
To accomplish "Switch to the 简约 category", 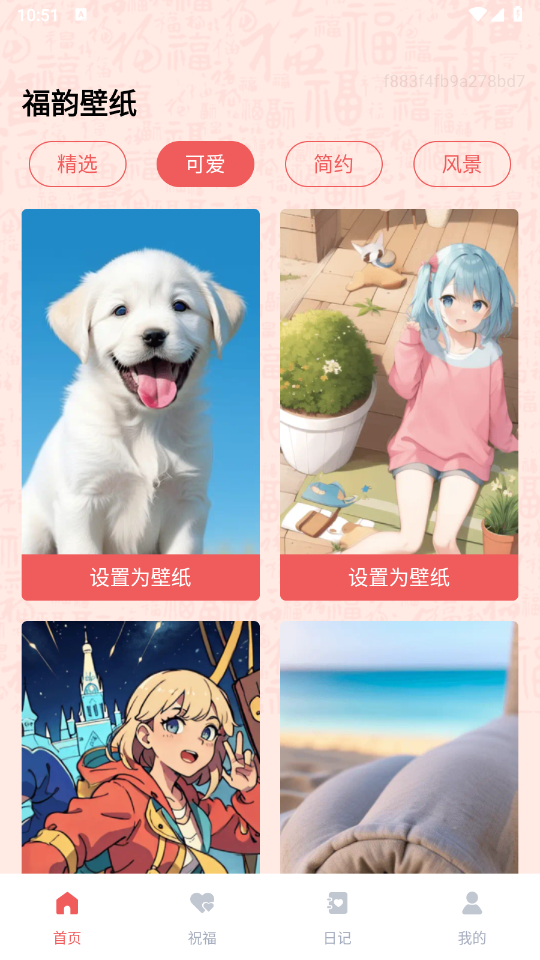I will point(334,164).
